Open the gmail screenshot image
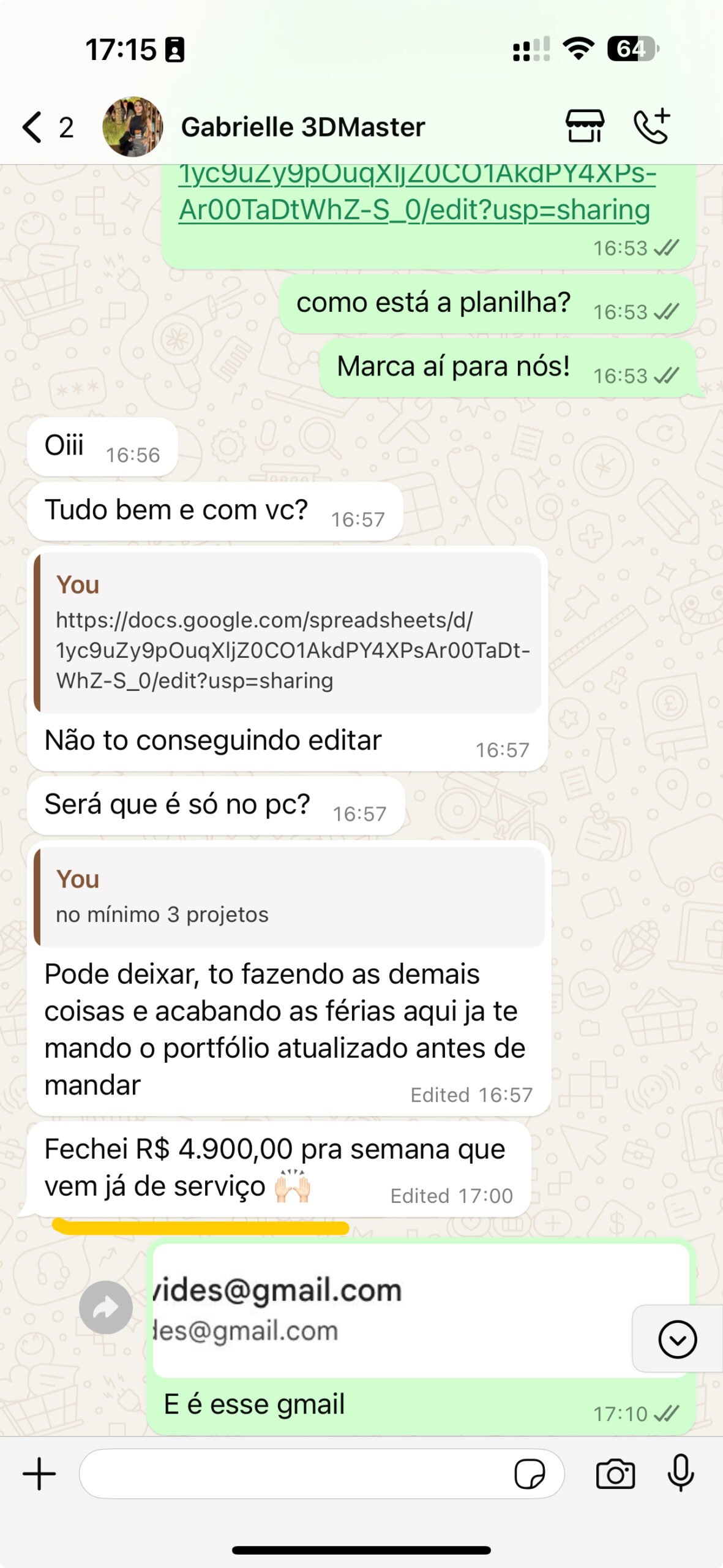Screen dimensions: 723x1568 click(421, 1310)
